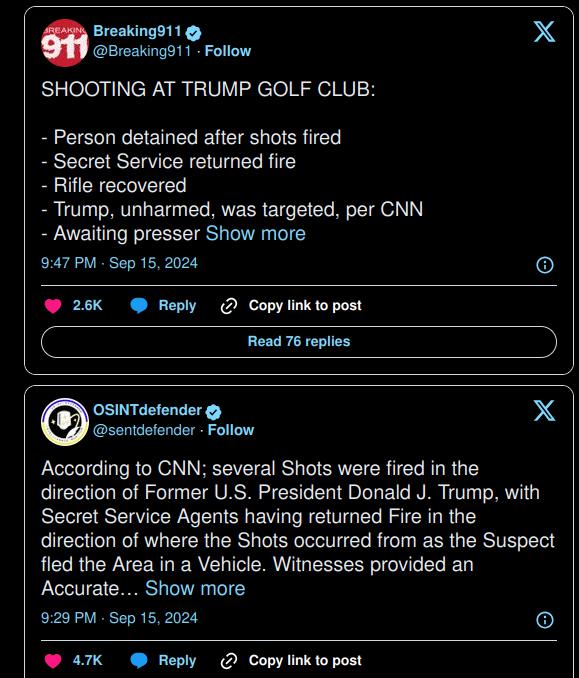579x678 pixels.
Task: Copy link to the Breaking911 post
Action: pos(291,306)
